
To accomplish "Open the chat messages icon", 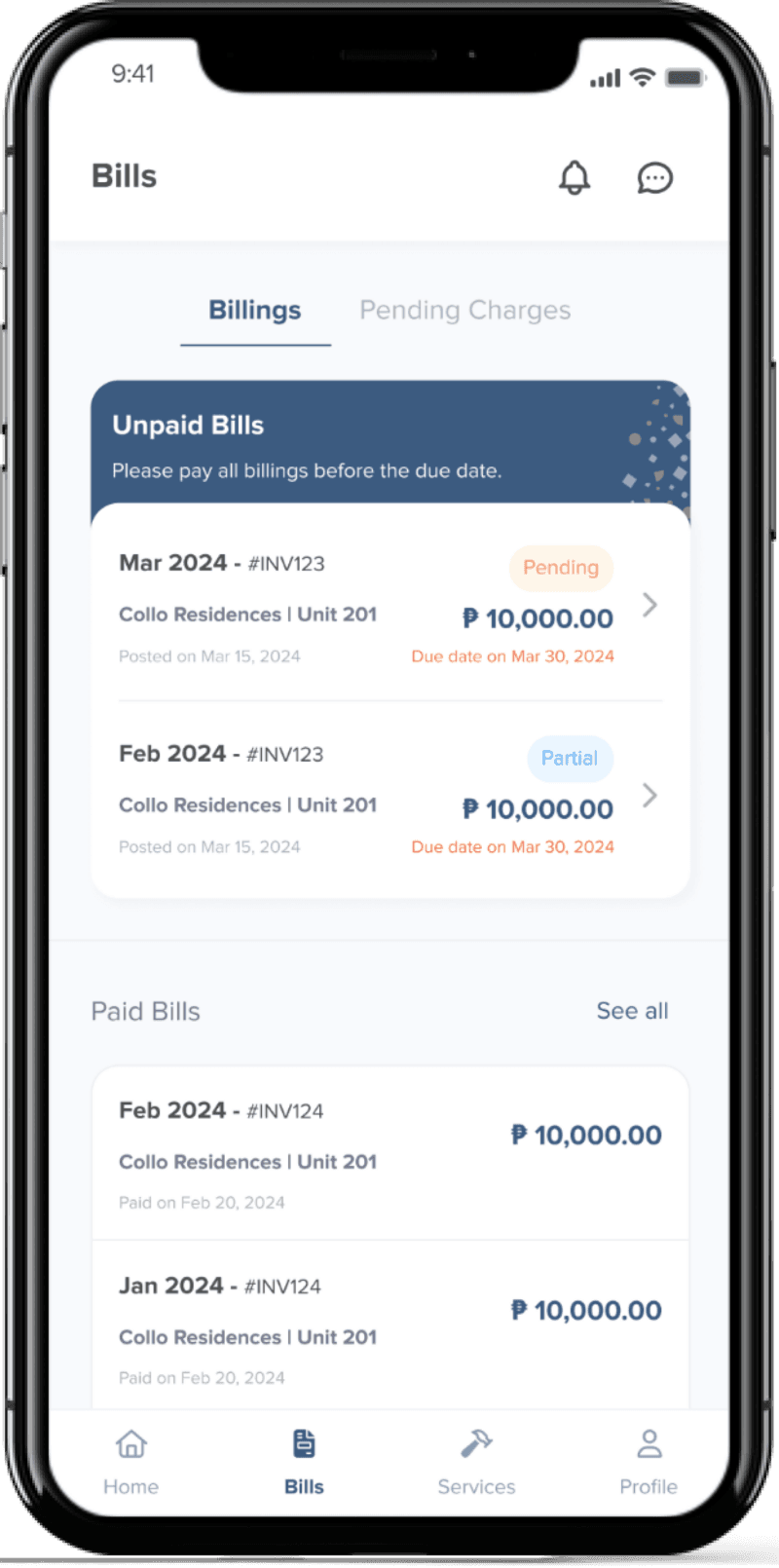I will (654, 178).
